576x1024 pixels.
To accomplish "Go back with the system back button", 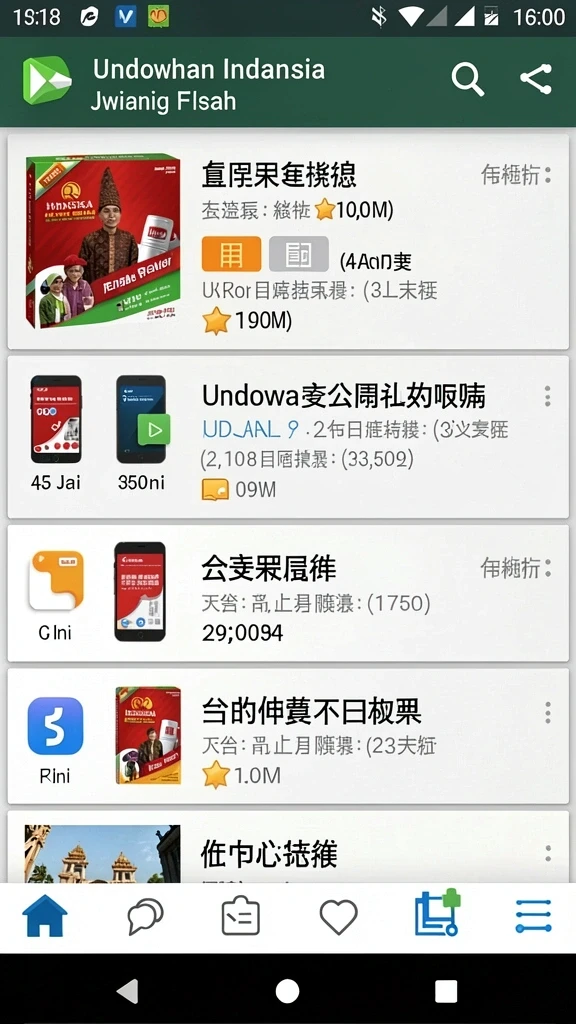I will tap(128, 991).
